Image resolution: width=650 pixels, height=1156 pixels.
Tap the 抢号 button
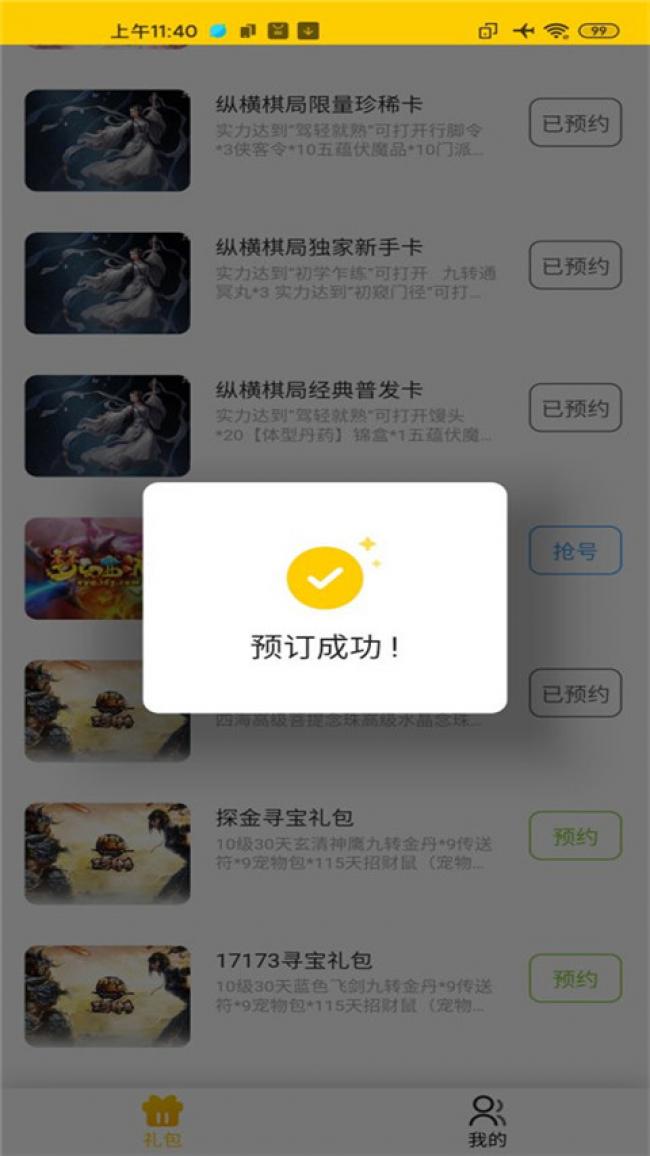pos(575,550)
